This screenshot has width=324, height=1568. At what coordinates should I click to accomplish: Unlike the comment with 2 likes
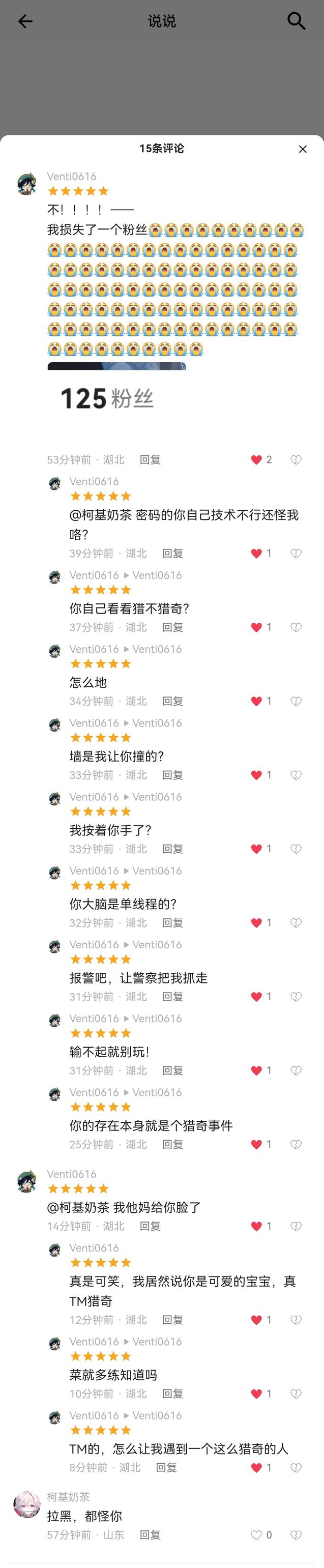pos(256,459)
